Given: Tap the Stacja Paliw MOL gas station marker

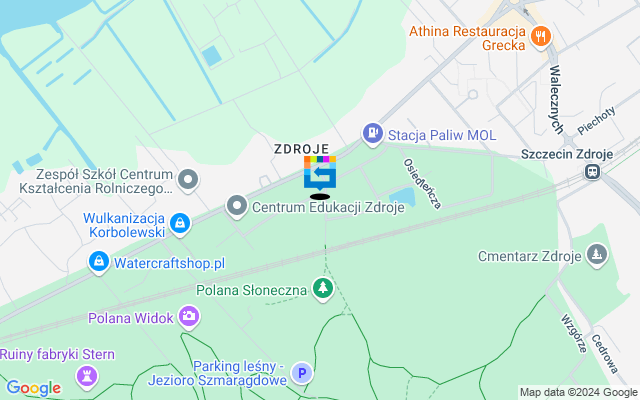Looking at the screenshot, I should (x=372, y=132).
